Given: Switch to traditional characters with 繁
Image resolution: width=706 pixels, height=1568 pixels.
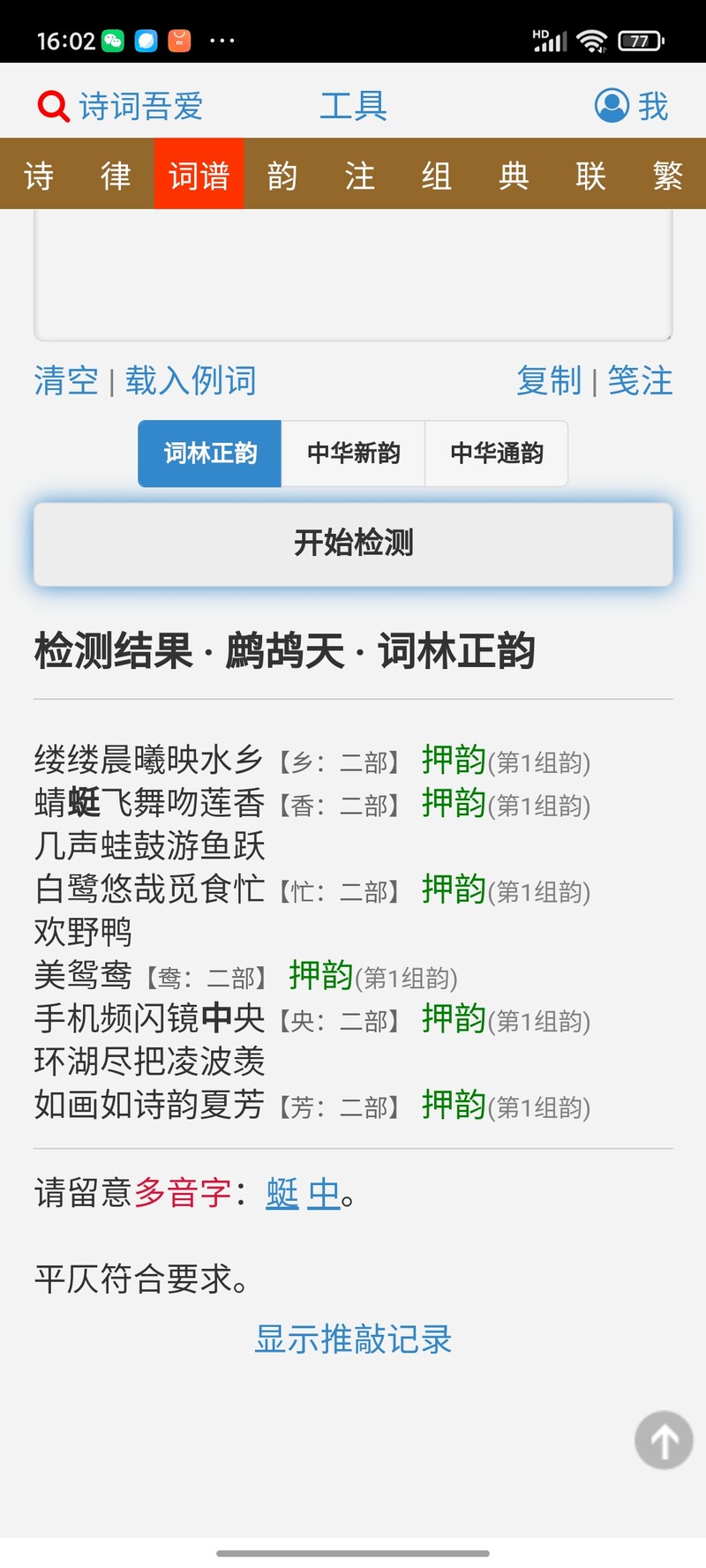Looking at the screenshot, I should (x=668, y=175).
